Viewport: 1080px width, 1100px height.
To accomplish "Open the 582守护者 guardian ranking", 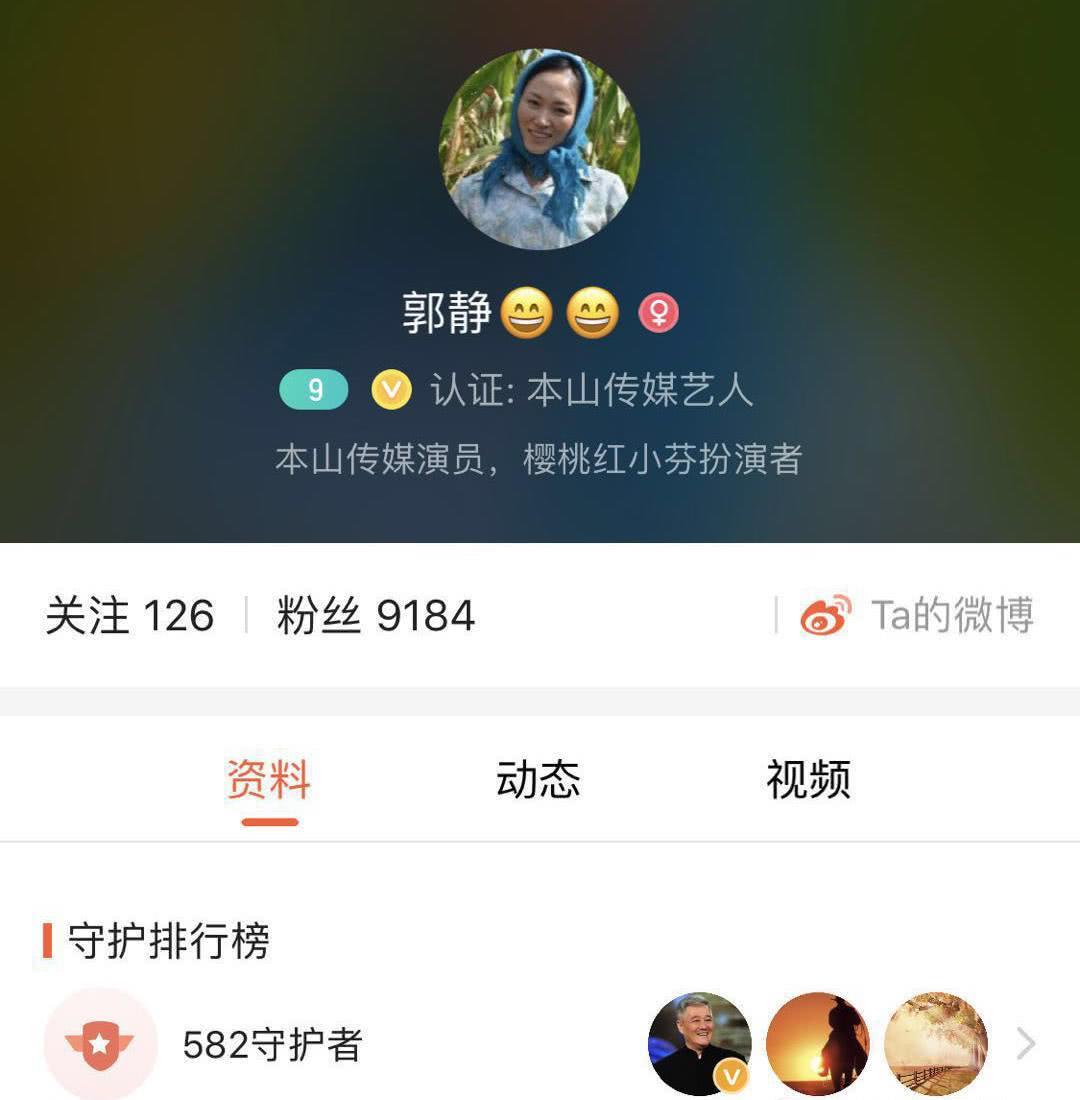I will coord(272,1045).
